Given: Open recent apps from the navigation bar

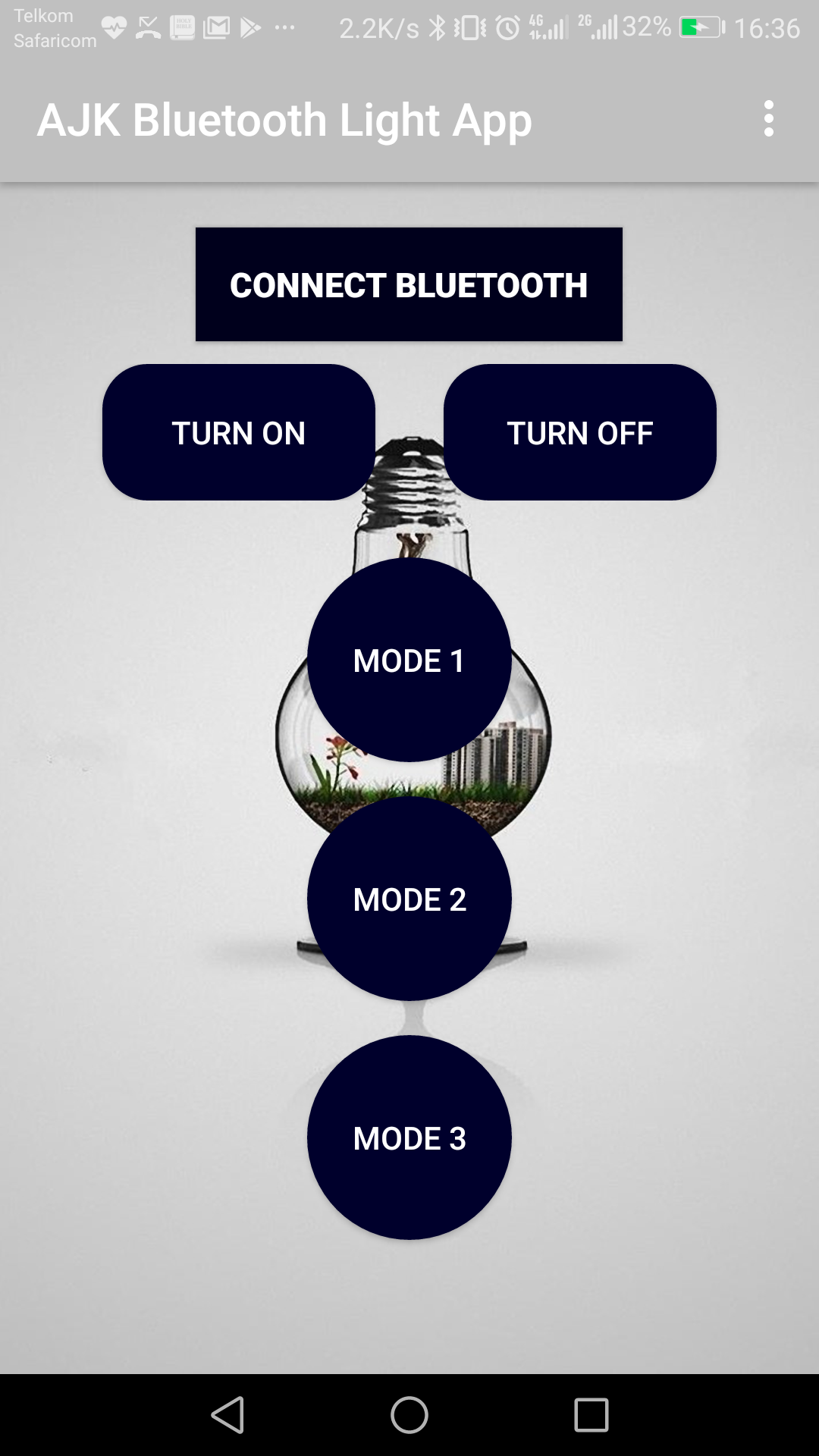Looking at the screenshot, I should (x=591, y=1415).
